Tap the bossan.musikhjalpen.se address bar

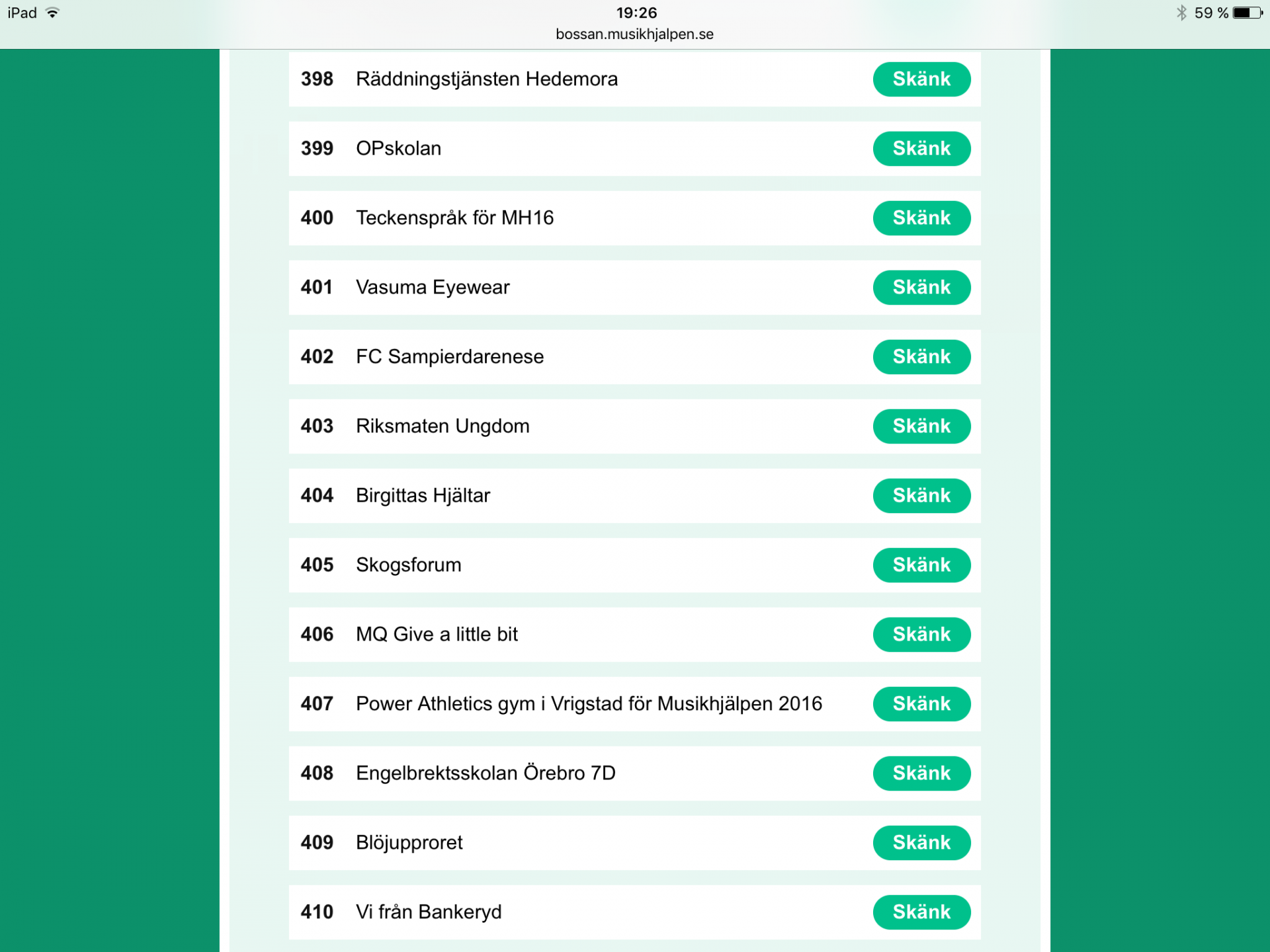(634, 34)
